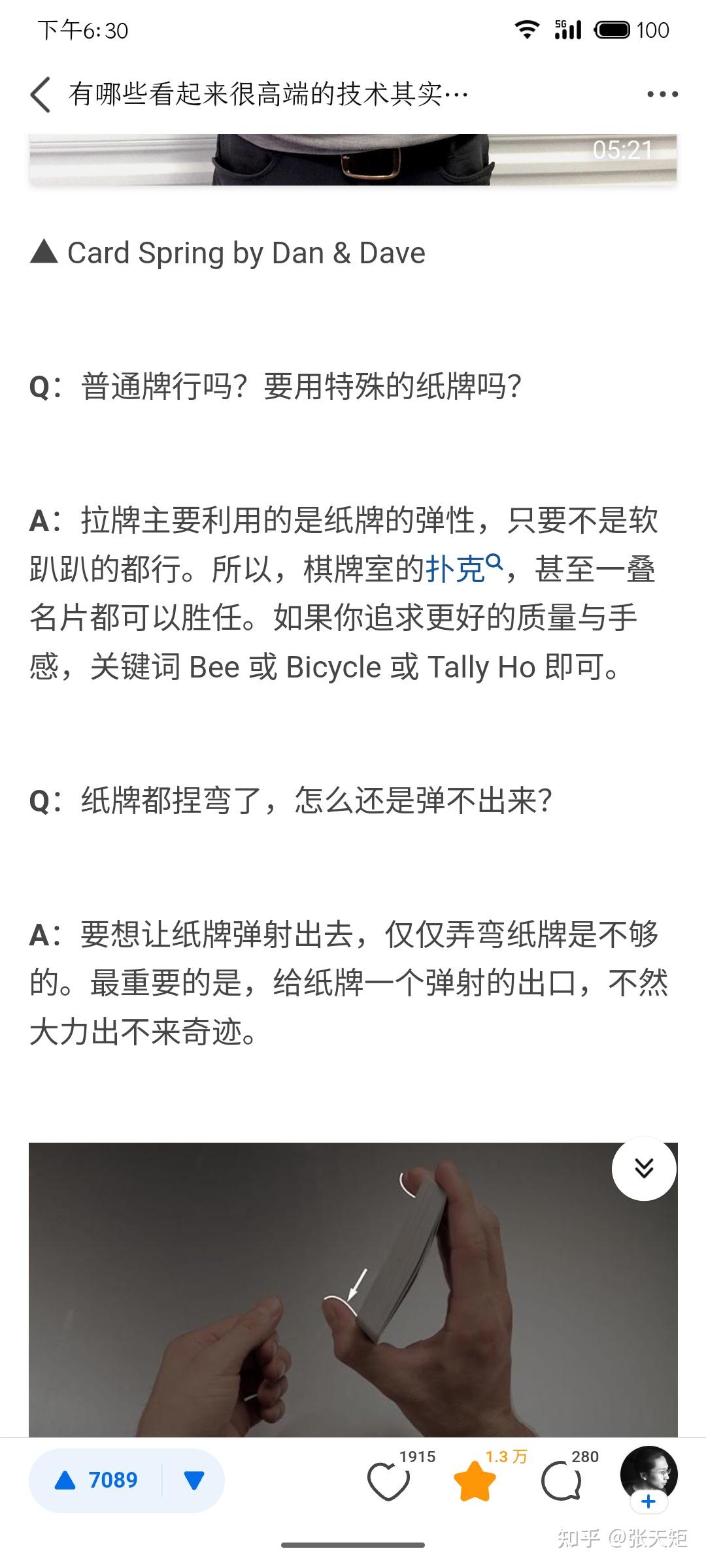This screenshot has height=1568, width=706.
Task: Go back from the answer page
Action: pos(41,95)
